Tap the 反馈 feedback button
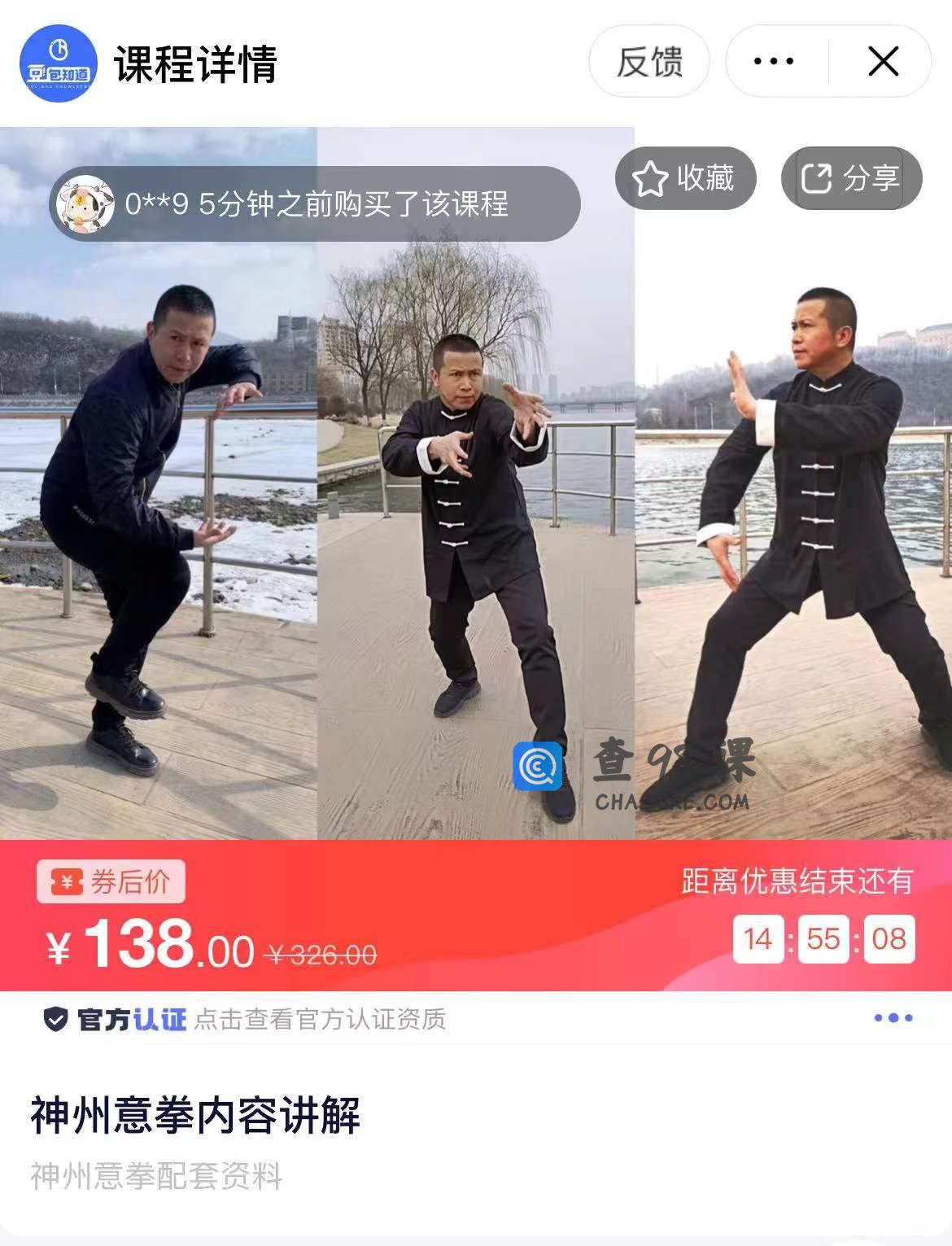Viewport: 952px width, 1246px height. 648,62
